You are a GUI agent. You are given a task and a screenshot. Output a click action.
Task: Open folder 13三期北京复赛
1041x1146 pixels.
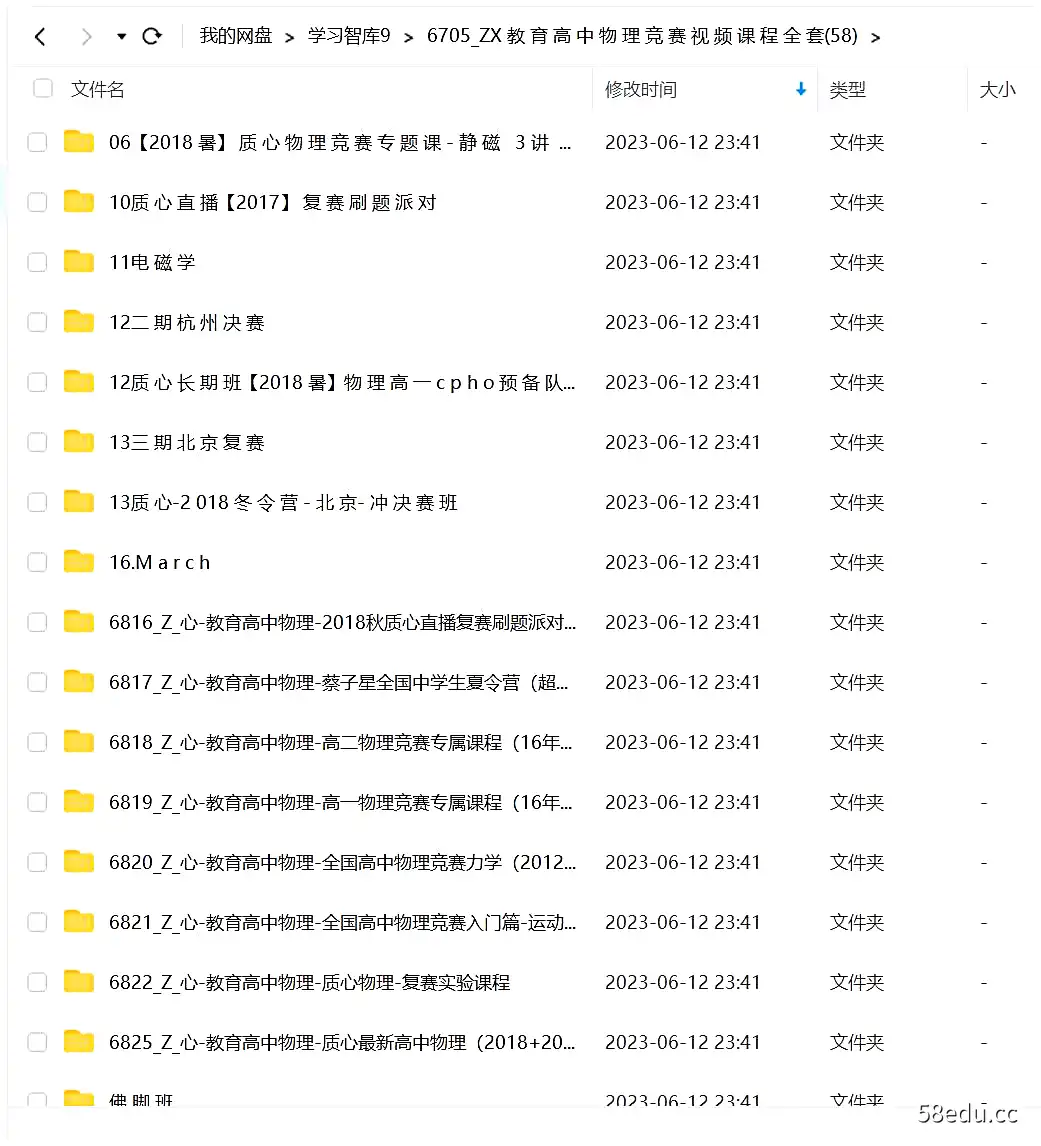pyautogui.click(x=186, y=442)
